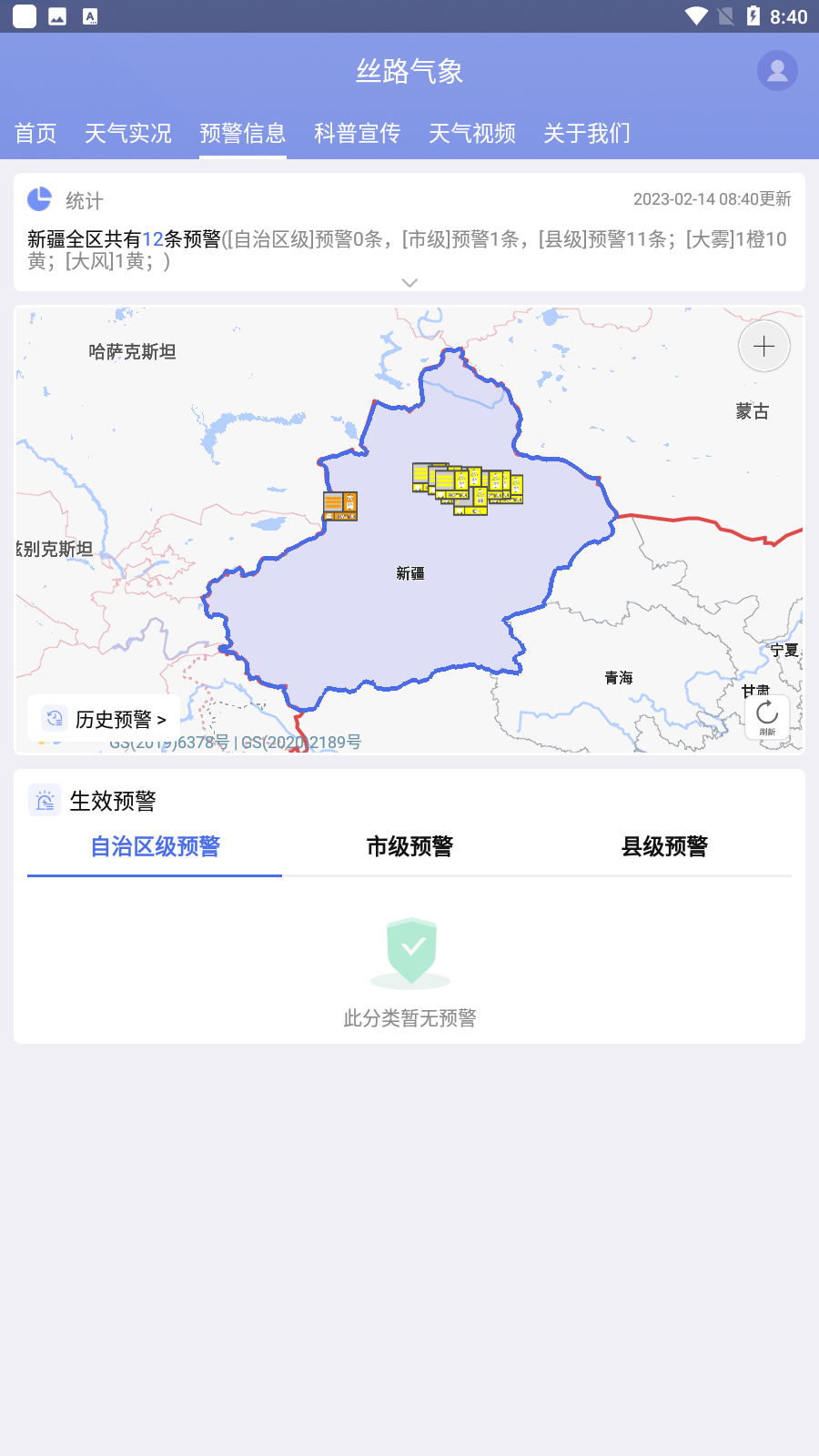Go to the 天气视频 tab

[x=472, y=134]
